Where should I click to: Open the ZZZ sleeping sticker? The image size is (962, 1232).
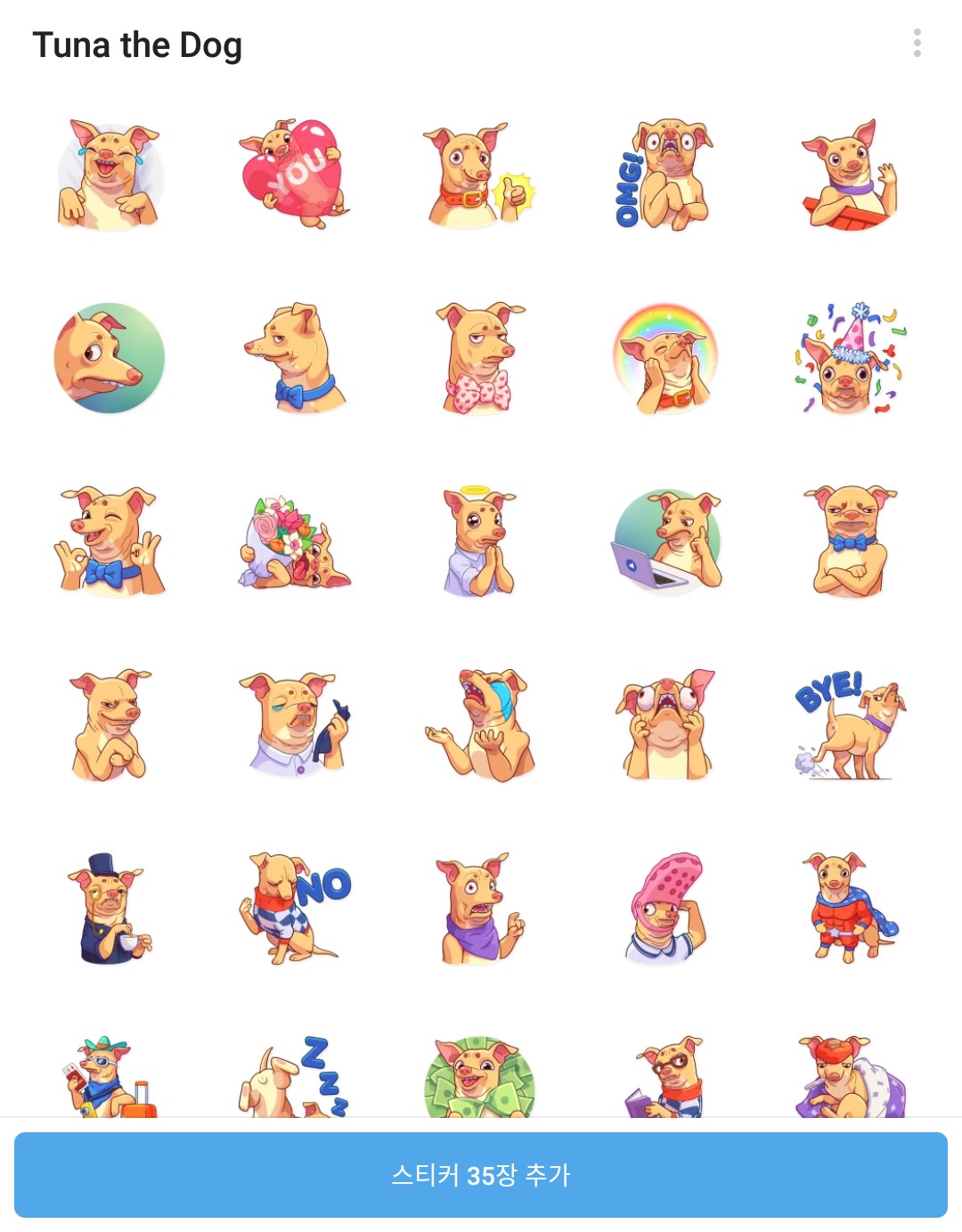pyautogui.click(x=294, y=1078)
